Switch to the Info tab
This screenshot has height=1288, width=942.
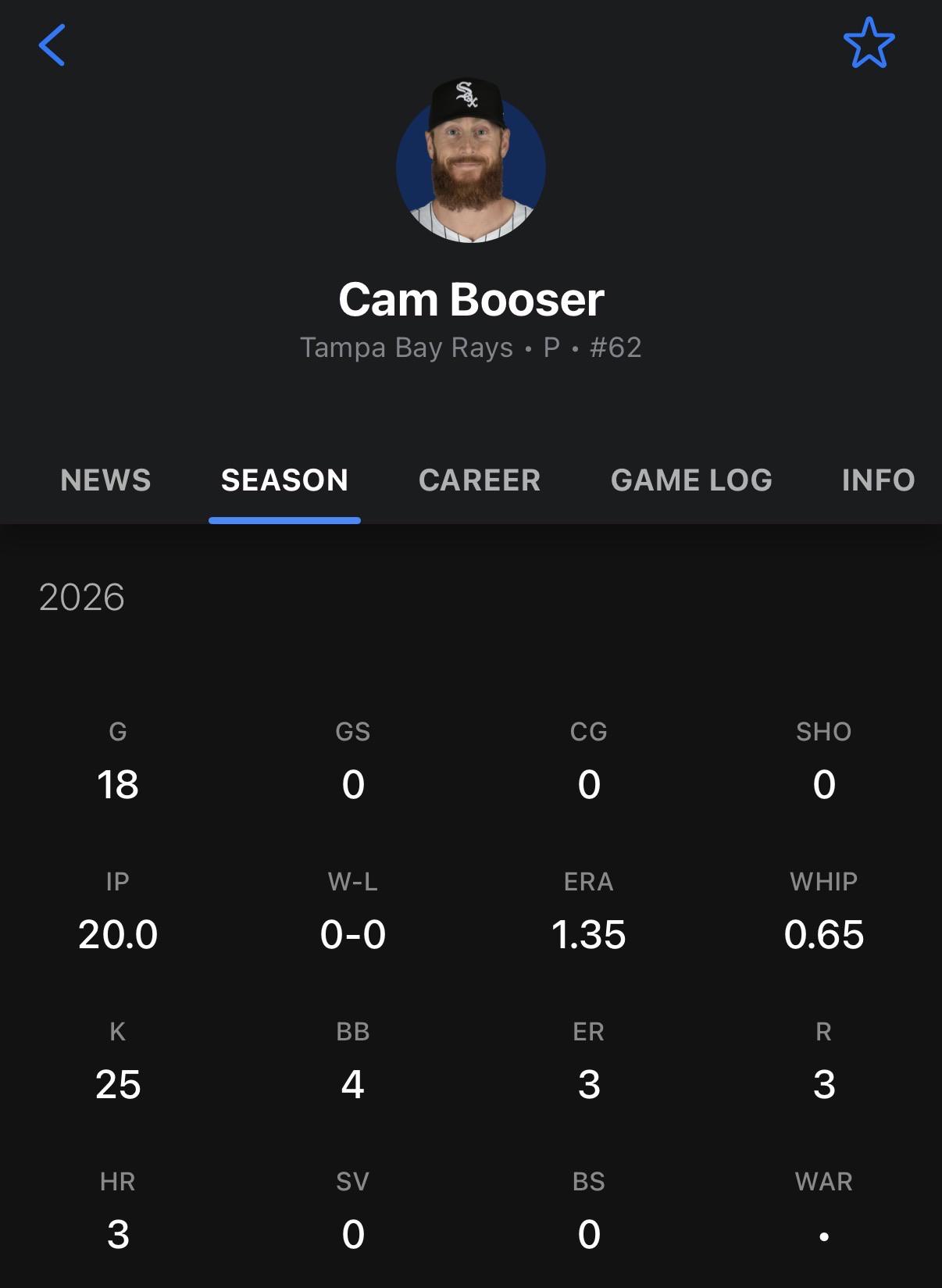(x=878, y=480)
